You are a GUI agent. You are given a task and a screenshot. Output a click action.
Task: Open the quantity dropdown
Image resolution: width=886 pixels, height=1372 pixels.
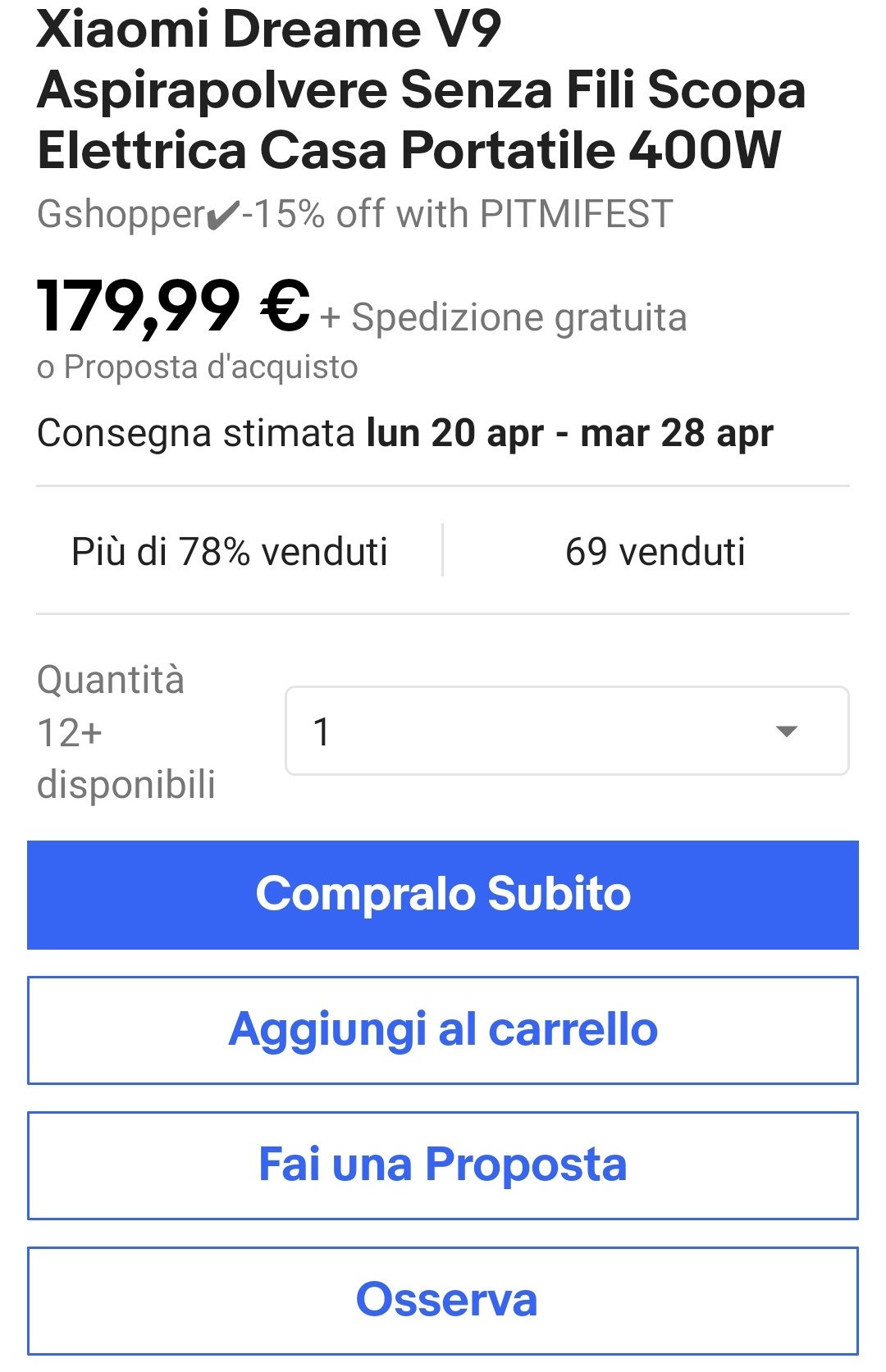(566, 731)
